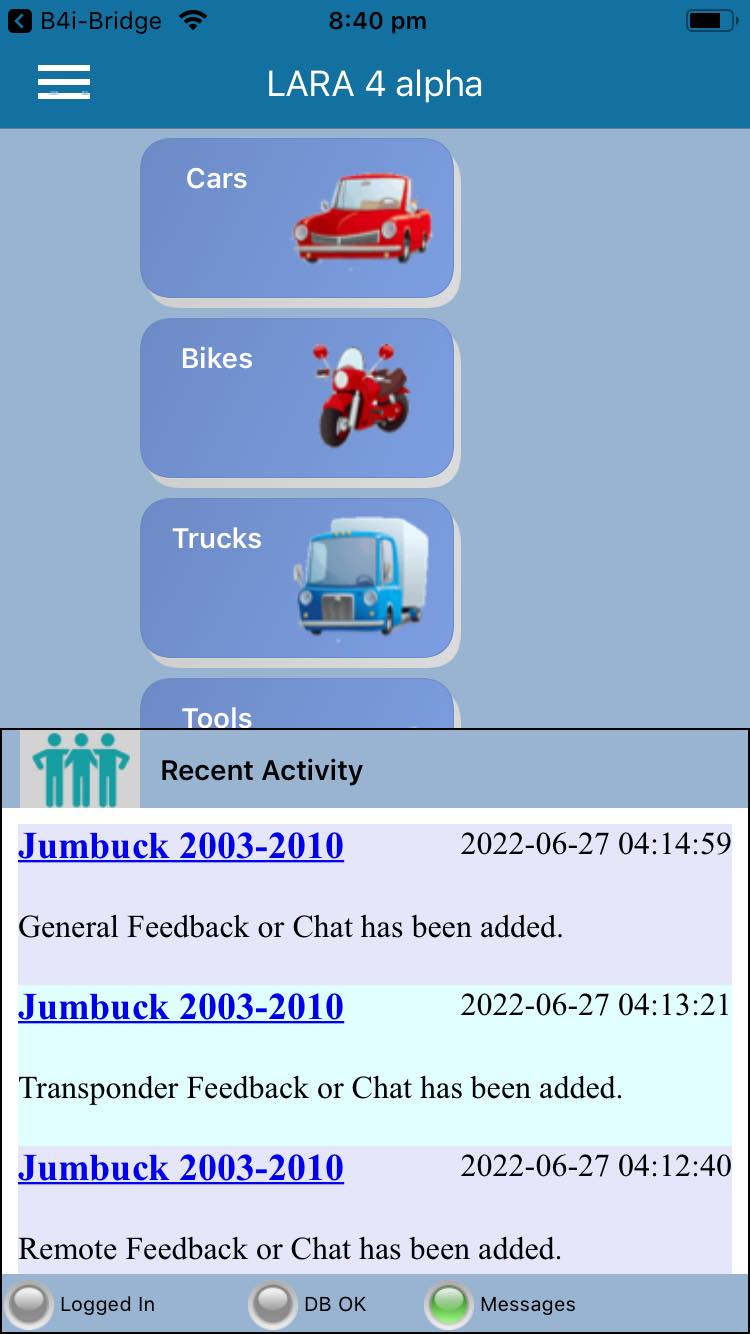Open the Cars category

297,218
